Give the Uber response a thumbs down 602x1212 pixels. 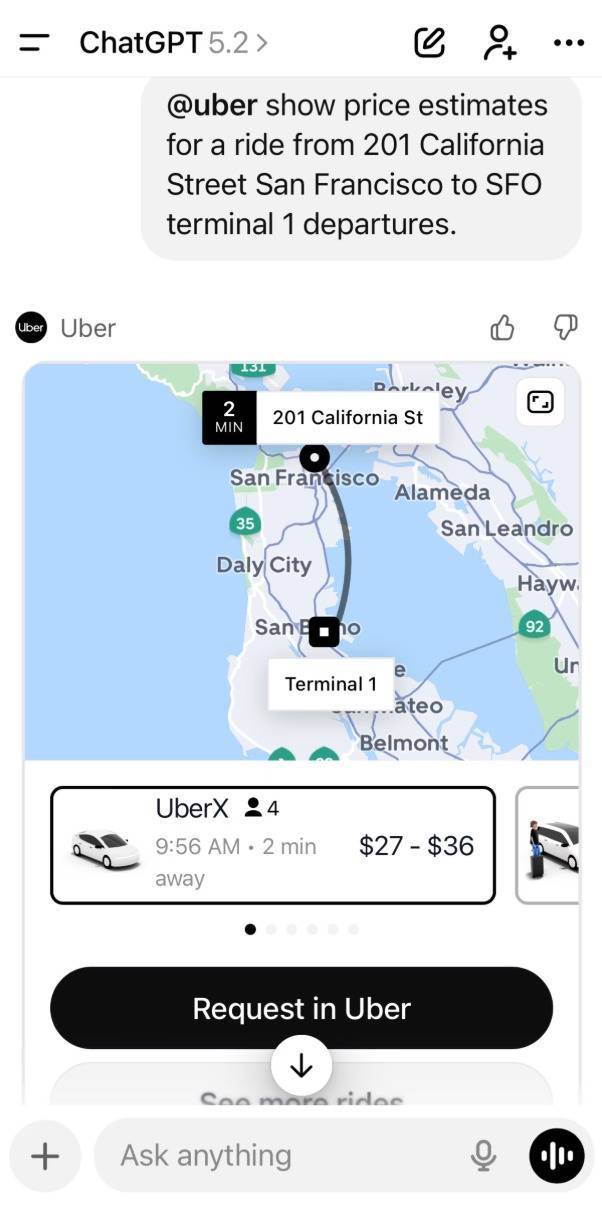(565, 327)
